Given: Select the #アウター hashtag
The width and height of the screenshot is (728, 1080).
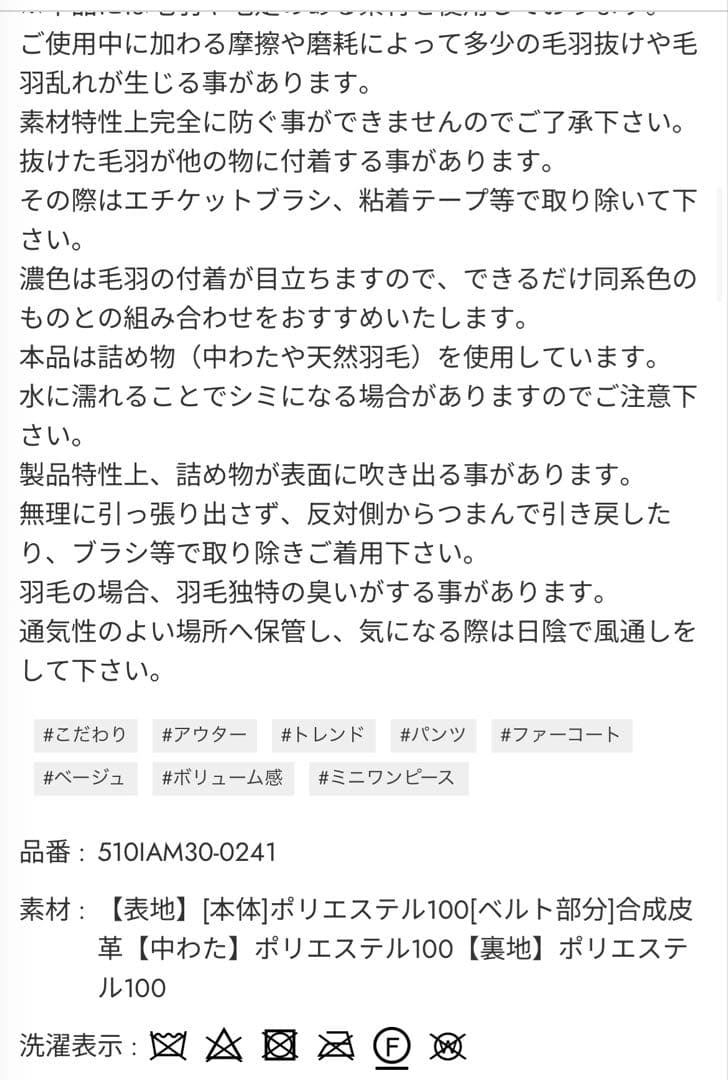Looking at the screenshot, I should [204, 736].
